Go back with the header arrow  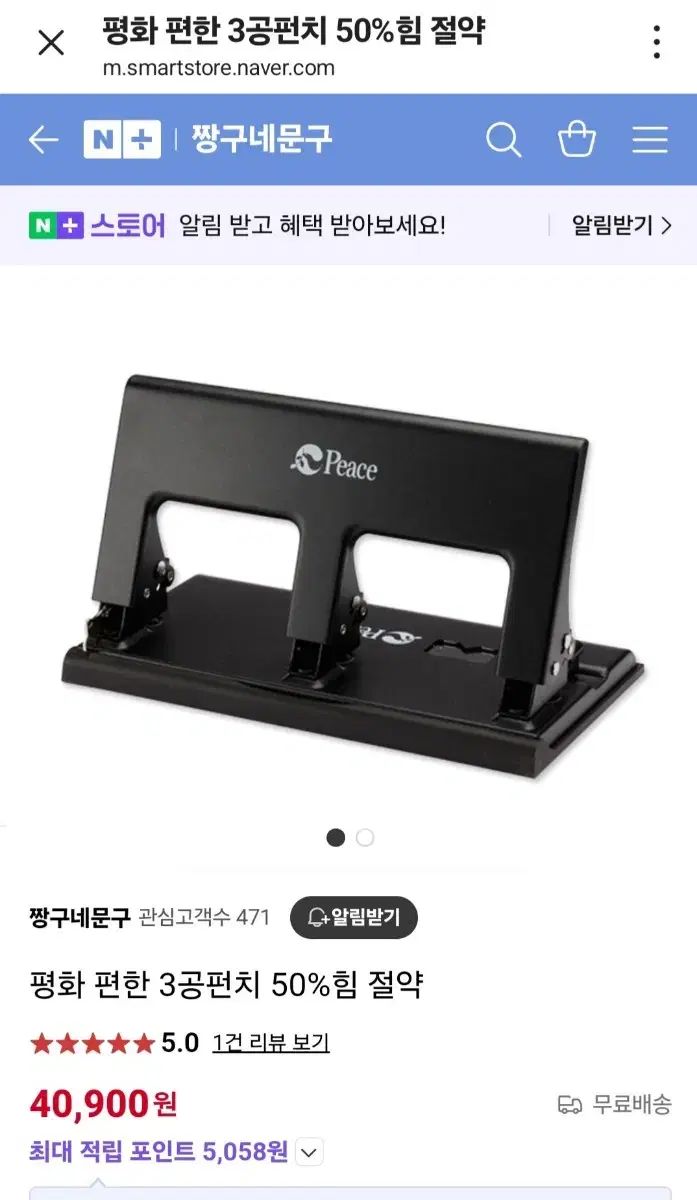(x=43, y=140)
